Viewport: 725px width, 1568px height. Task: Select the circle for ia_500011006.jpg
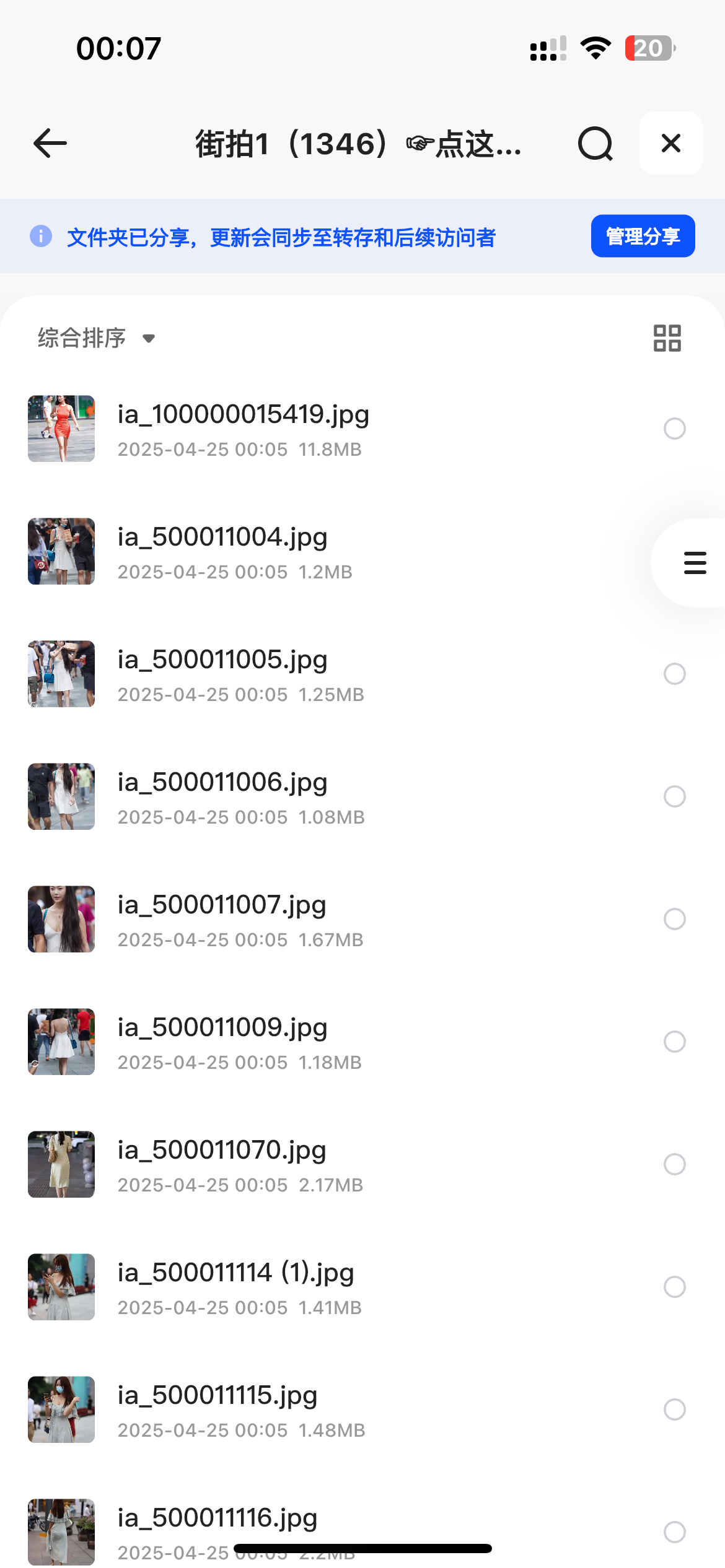(674, 796)
